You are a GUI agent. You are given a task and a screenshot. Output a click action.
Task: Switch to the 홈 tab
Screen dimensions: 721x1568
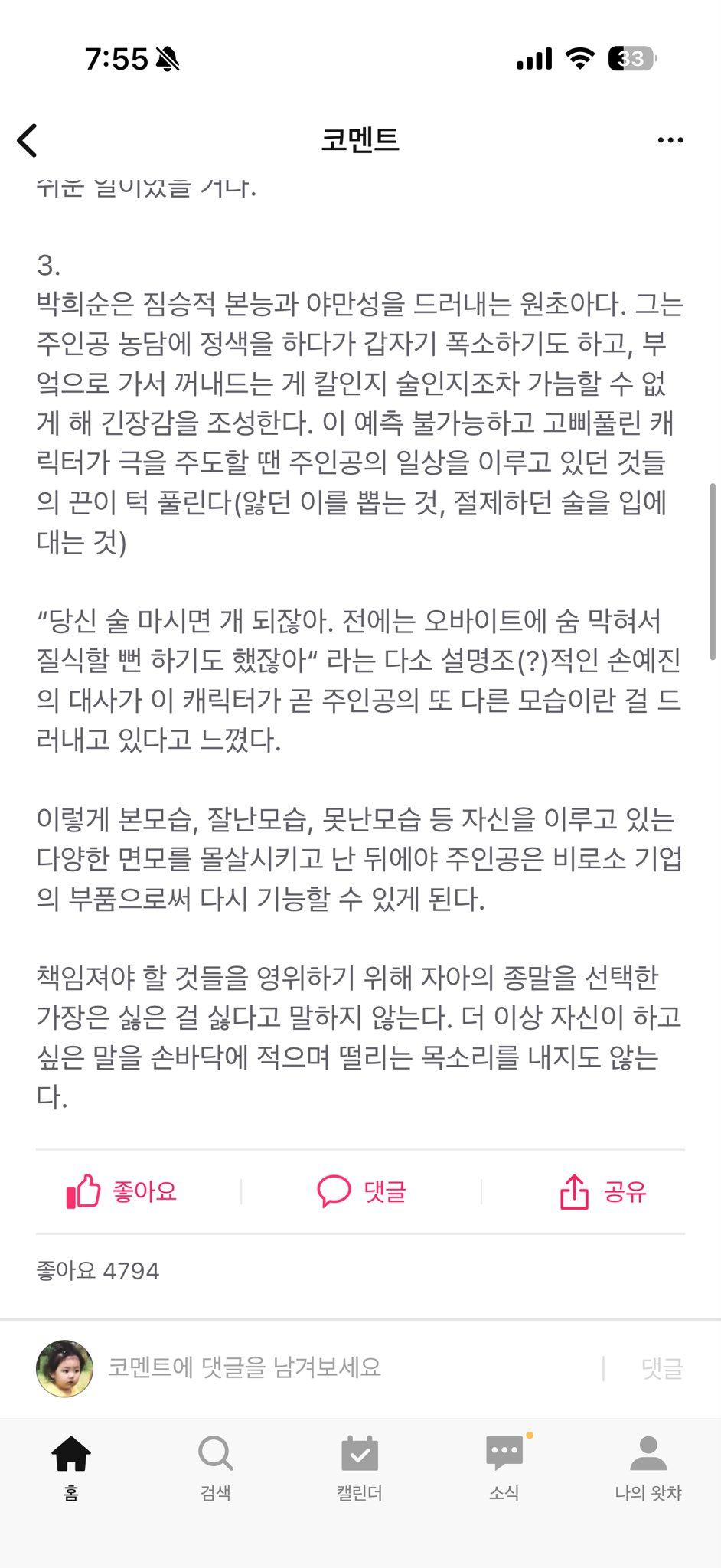tap(71, 1467)
